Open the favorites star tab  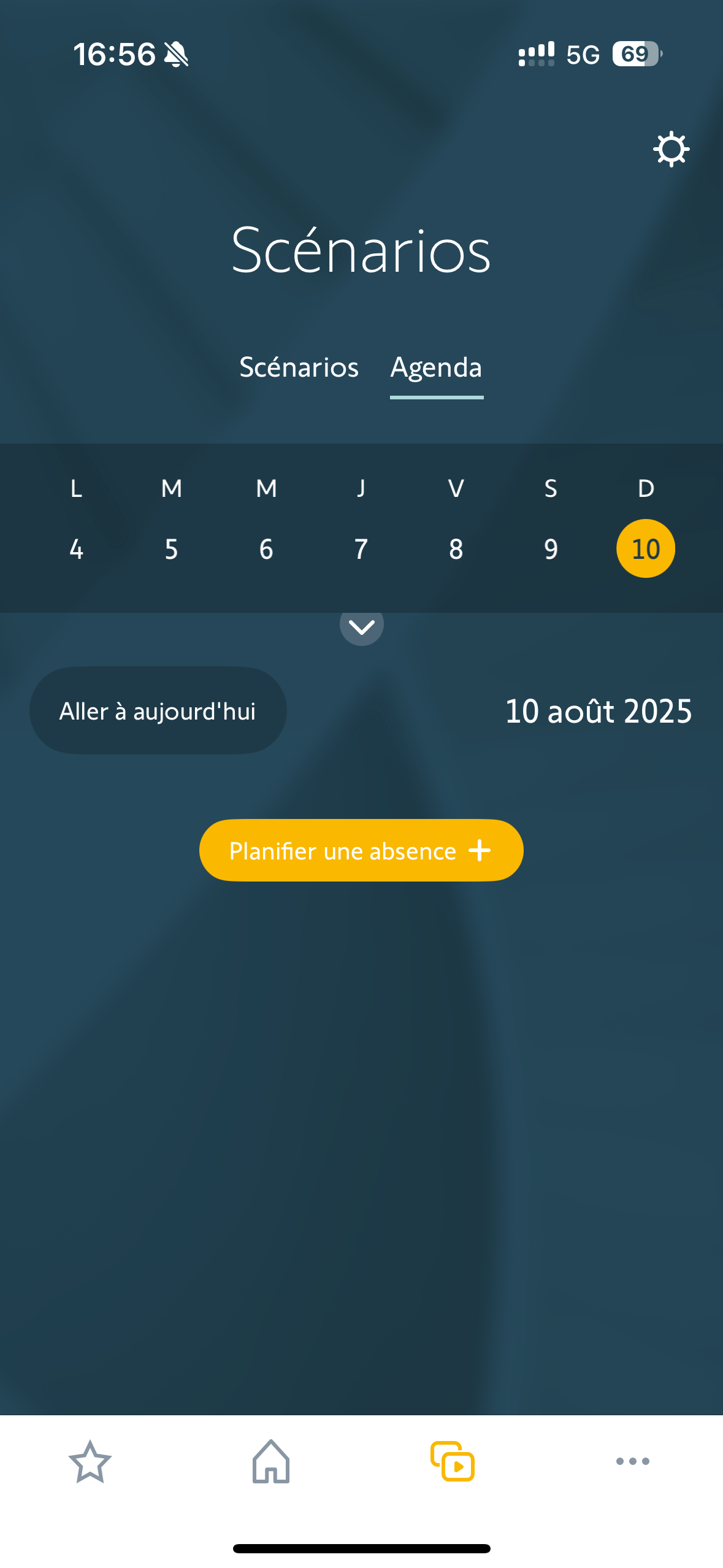click(x=90, y=1462)
